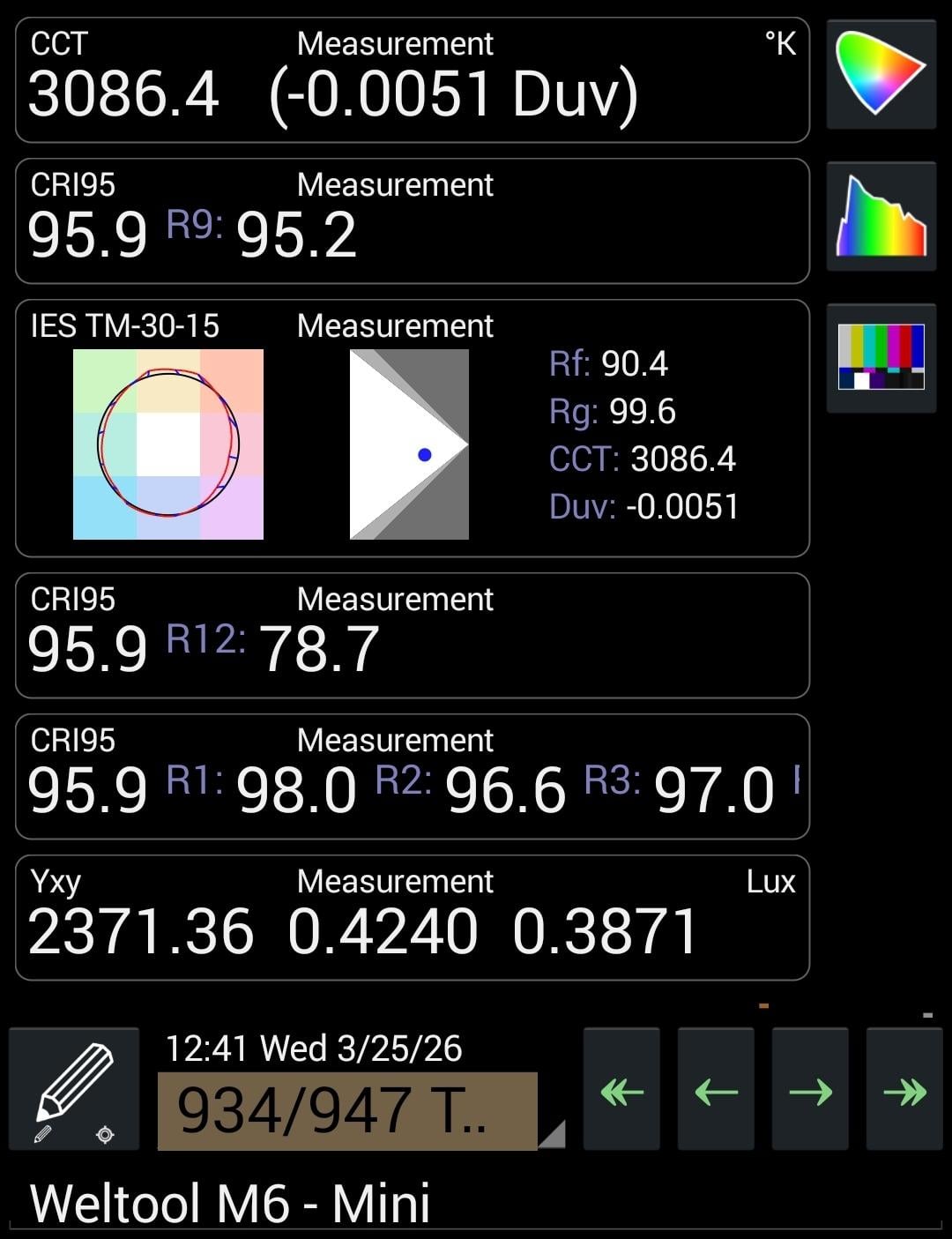Select the CRI95 R9 measurement card
This screenshot has height=1239, width=952.
[x=412, y=221]
